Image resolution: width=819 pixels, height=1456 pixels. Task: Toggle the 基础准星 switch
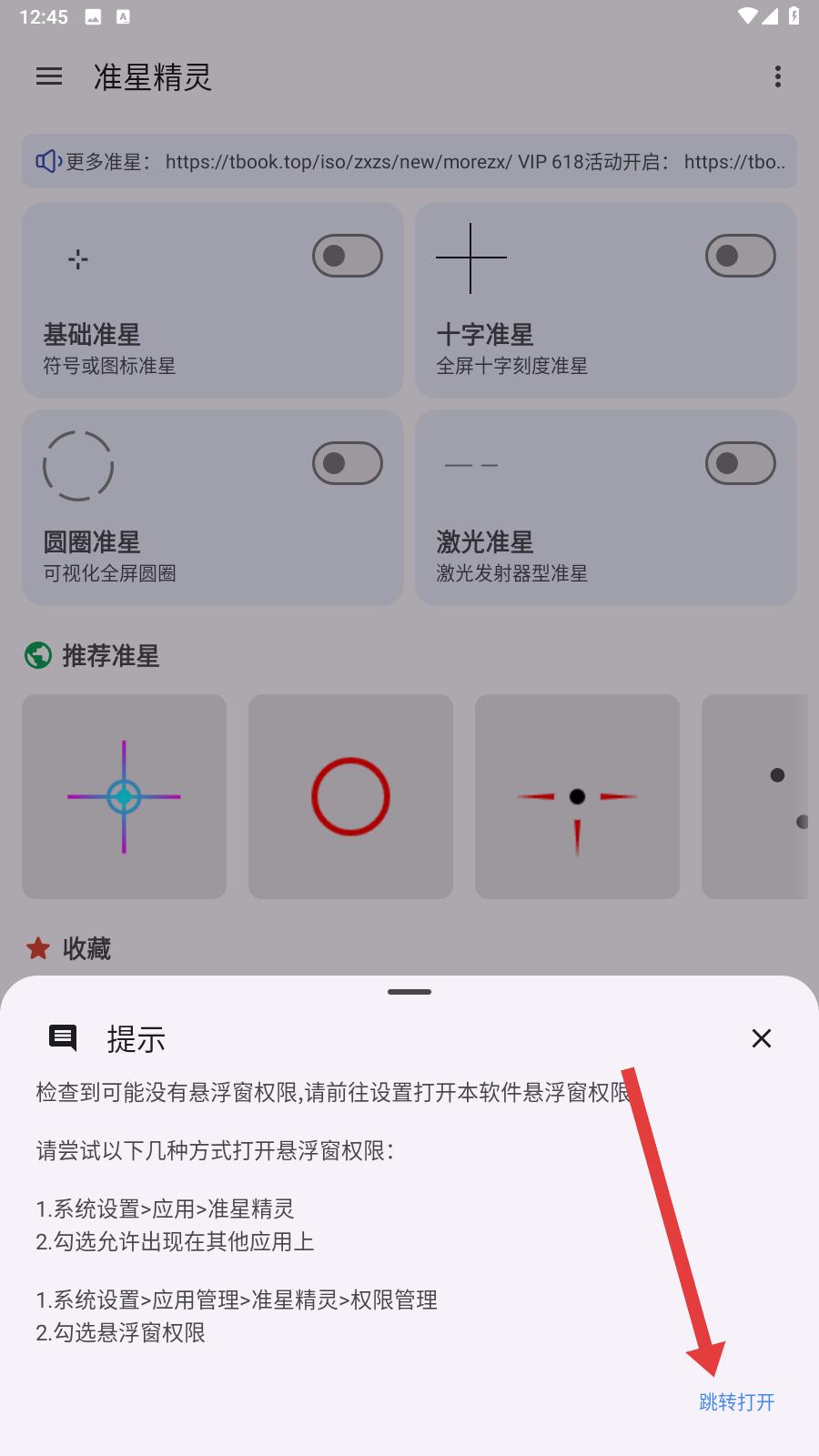click(347, 256)
